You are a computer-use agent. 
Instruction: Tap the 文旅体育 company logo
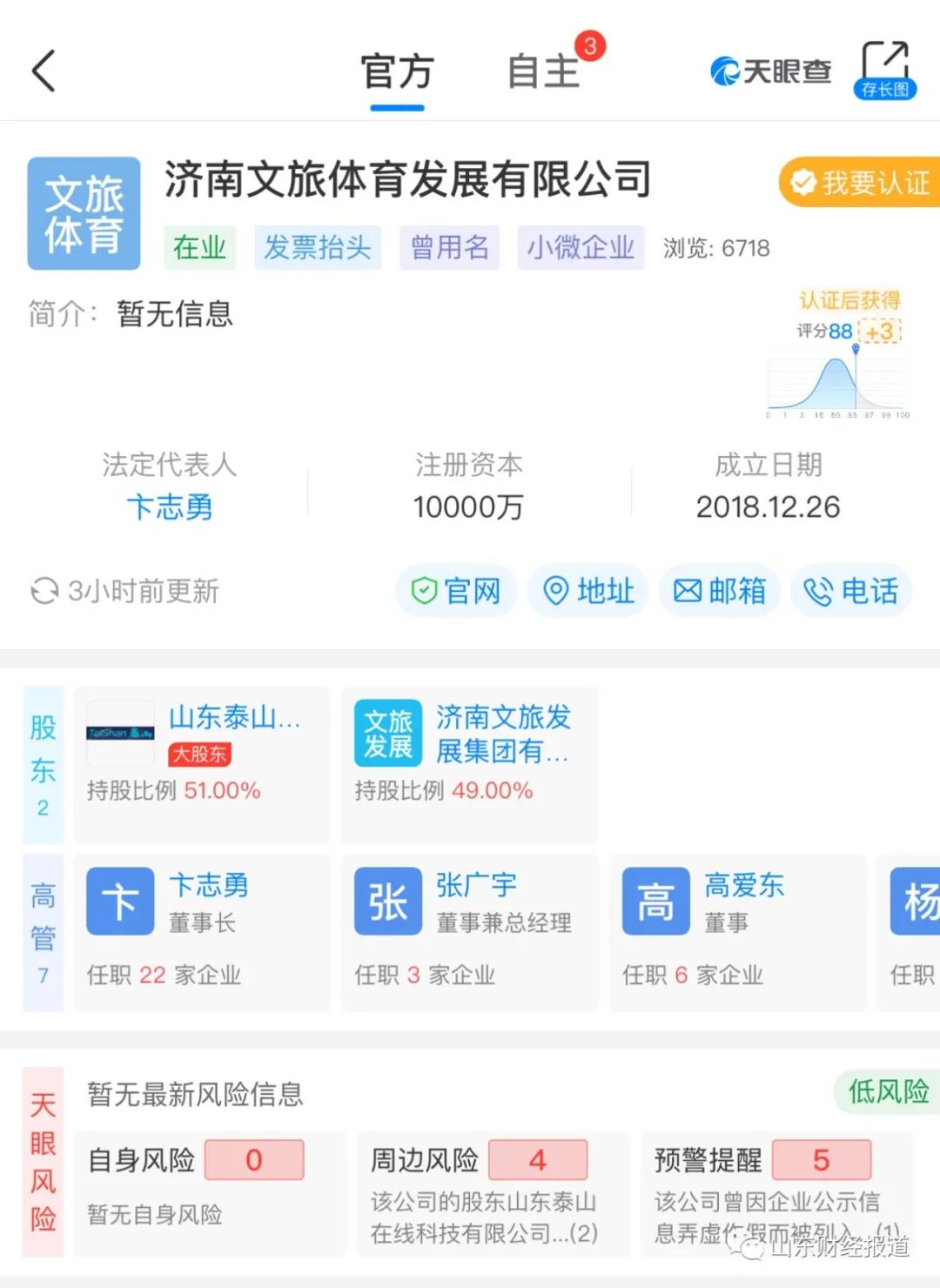click(x=84, y=213)
